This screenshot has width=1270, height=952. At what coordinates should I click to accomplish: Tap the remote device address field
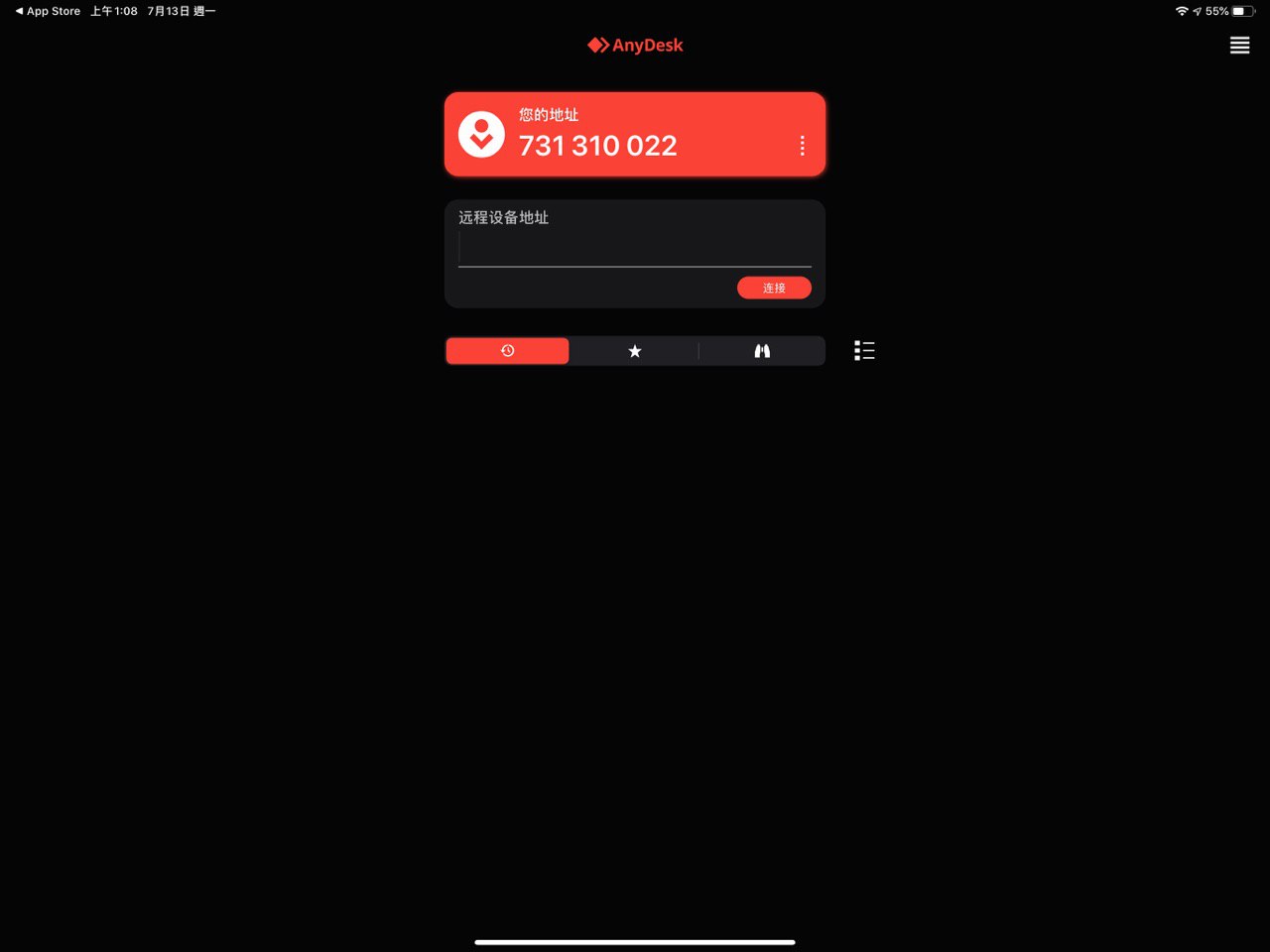(x=634, y=250)
